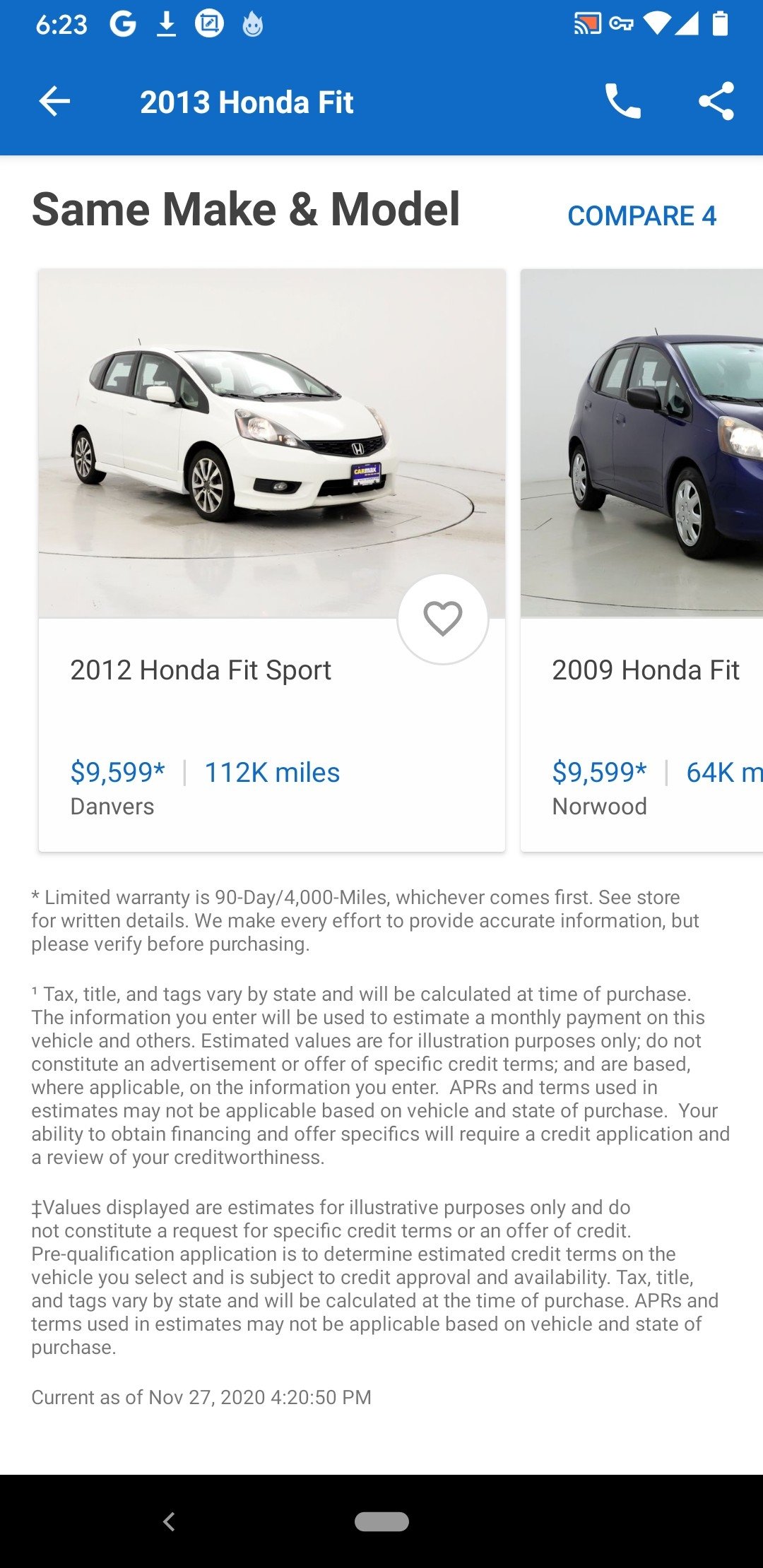This screenshot has height=1568, width=763.
Task: Open the 2009 Honda Fit card
Action: coord(641,560)
